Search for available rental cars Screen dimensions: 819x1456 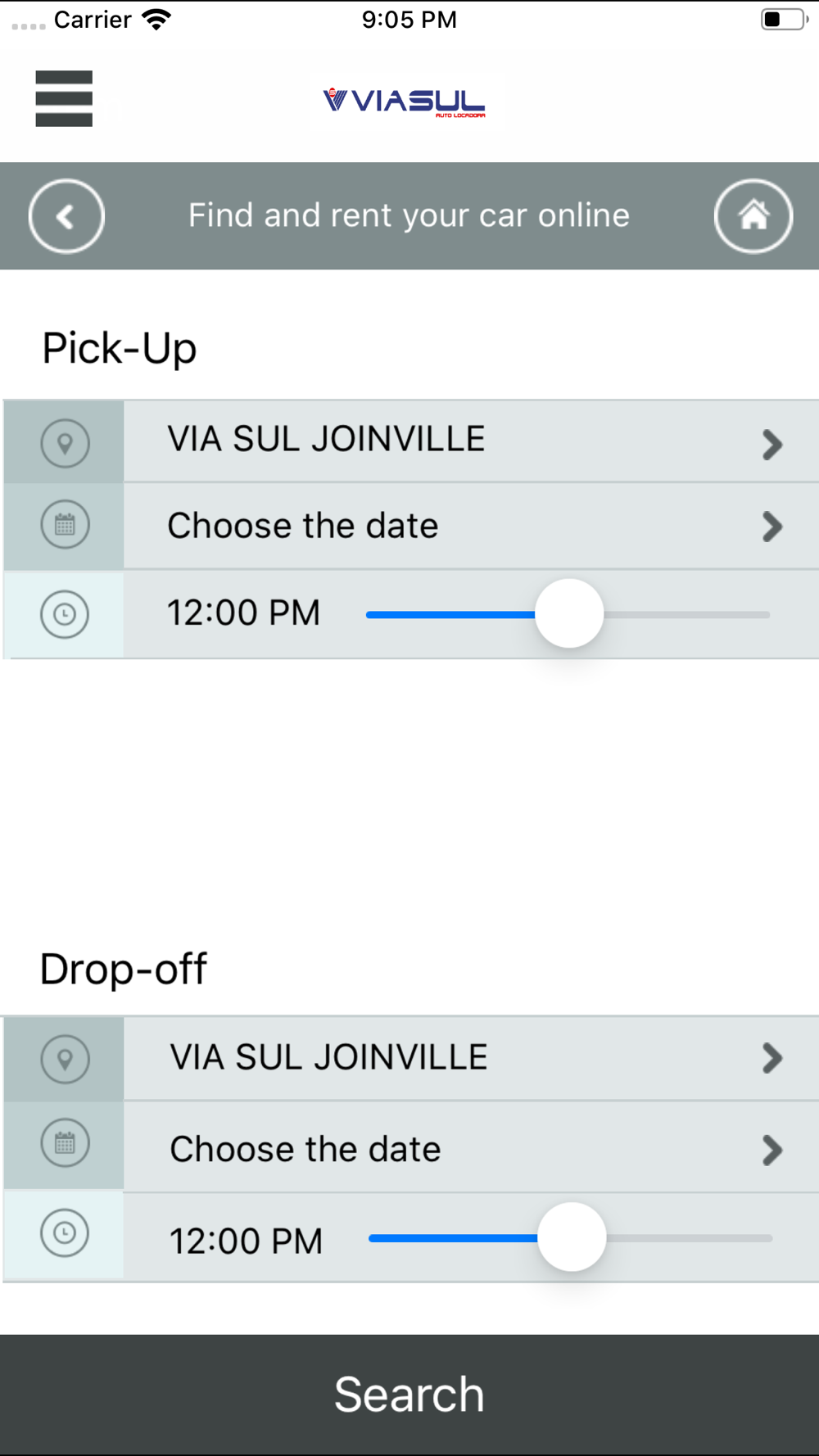pyautogui.click(x=409, y=1395)
